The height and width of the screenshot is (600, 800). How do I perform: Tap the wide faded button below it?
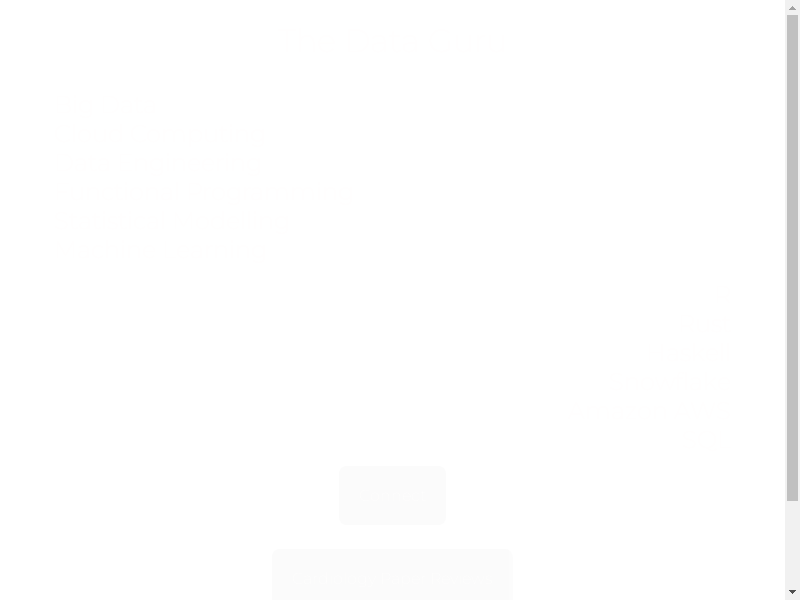coord(392,575)
